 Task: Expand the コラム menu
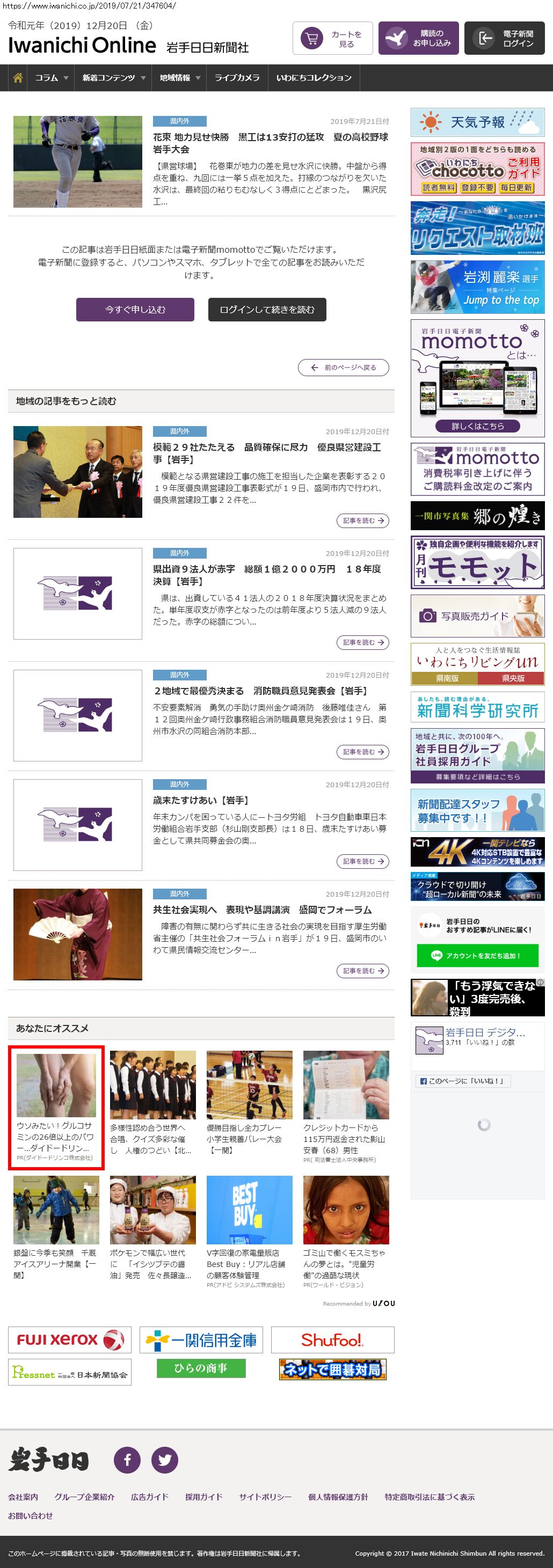pyautogui.click(x=51, y=78)
